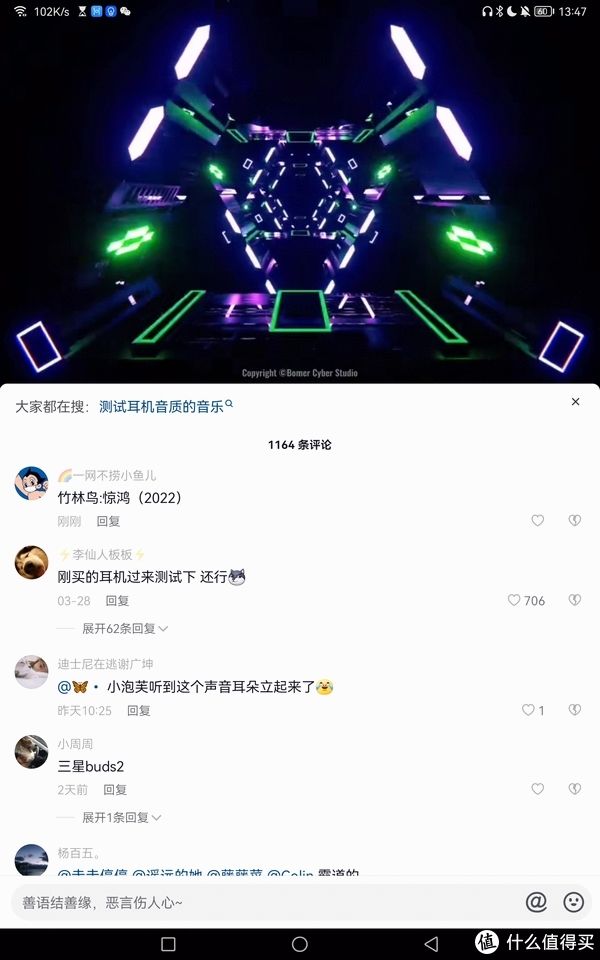Open the emoji picker

click(x=574, y=902)
